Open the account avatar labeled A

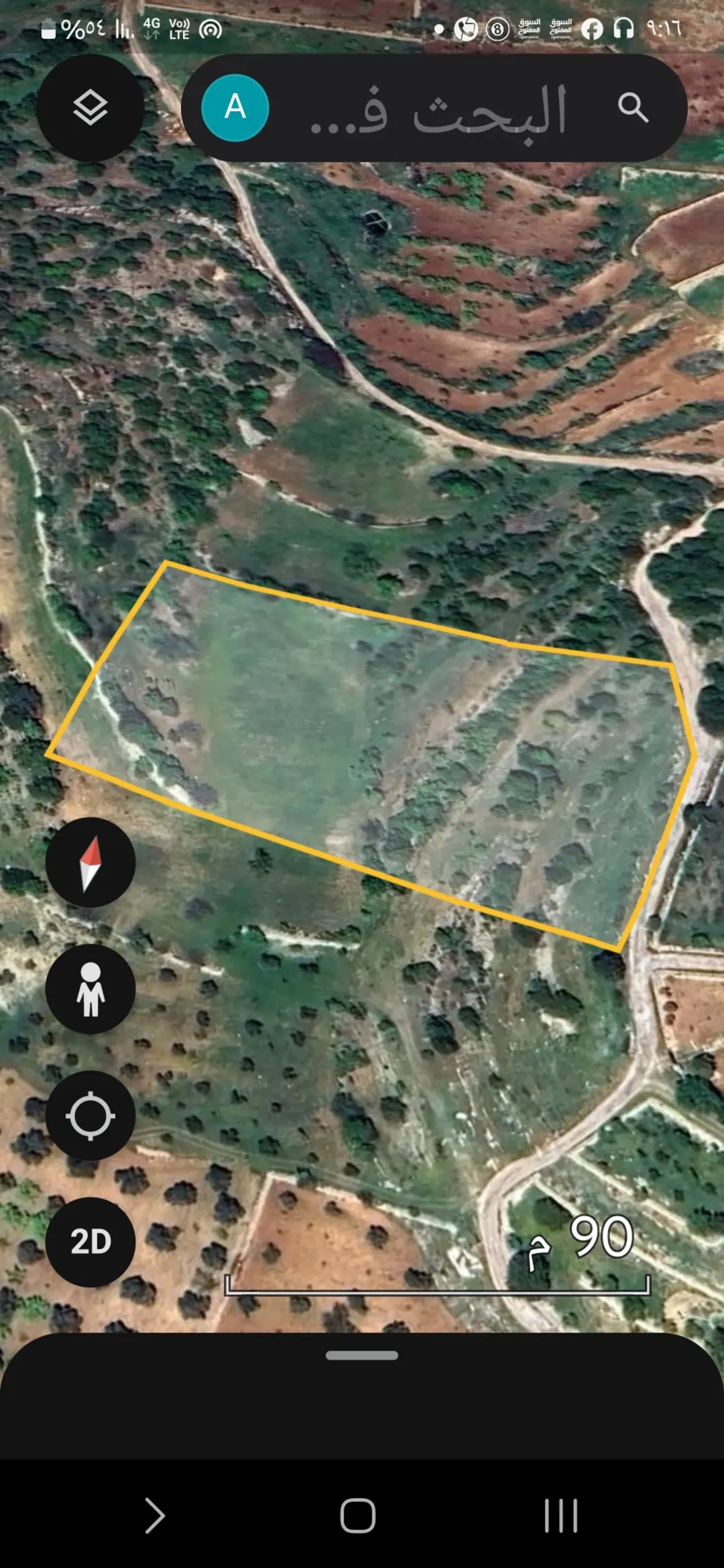(x=235, y=107)
